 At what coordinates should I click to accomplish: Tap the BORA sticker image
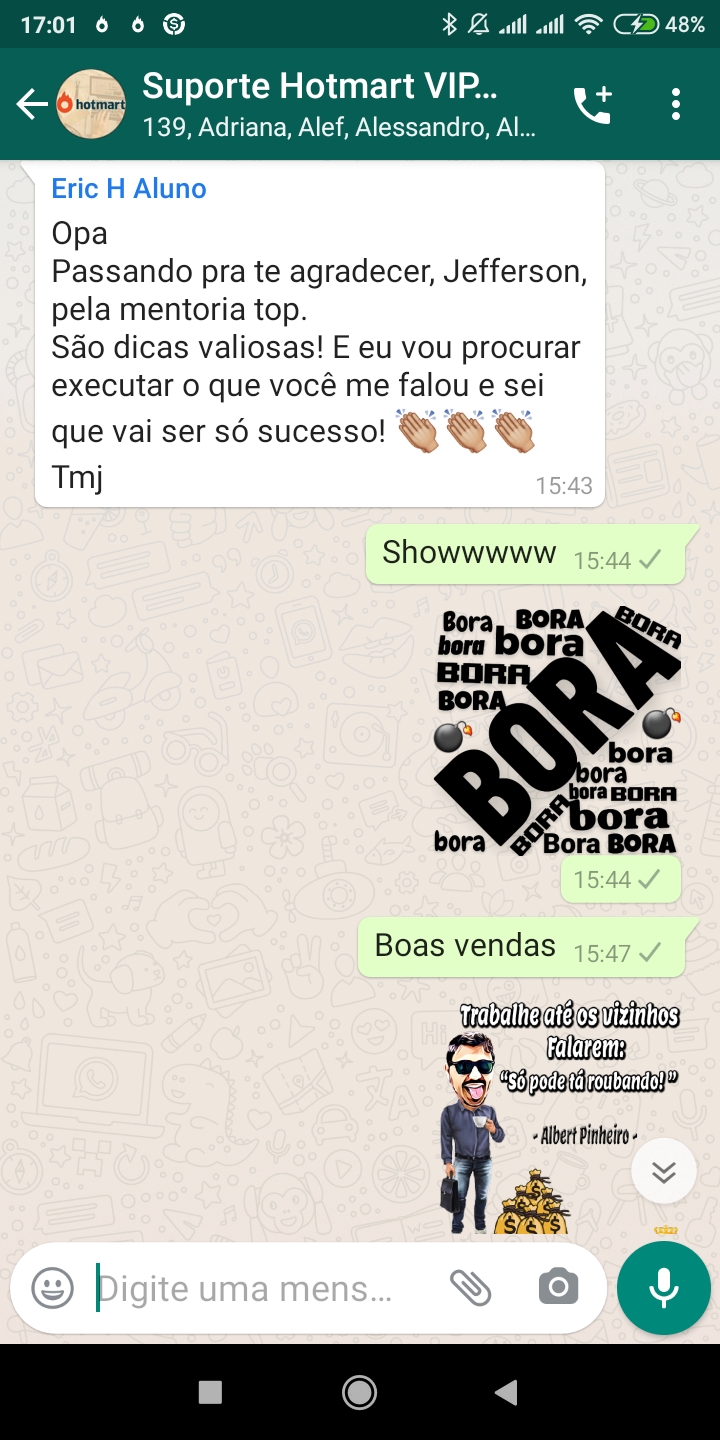click(x=555, y=735)
